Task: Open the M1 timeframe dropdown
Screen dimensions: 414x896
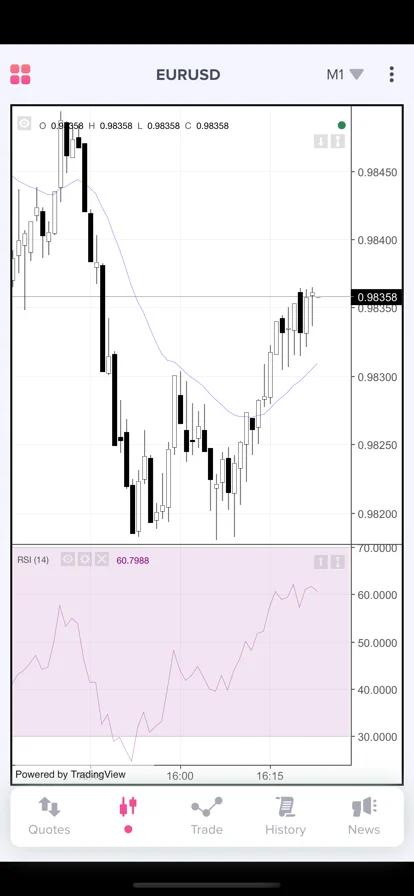Action: point(345,74)
